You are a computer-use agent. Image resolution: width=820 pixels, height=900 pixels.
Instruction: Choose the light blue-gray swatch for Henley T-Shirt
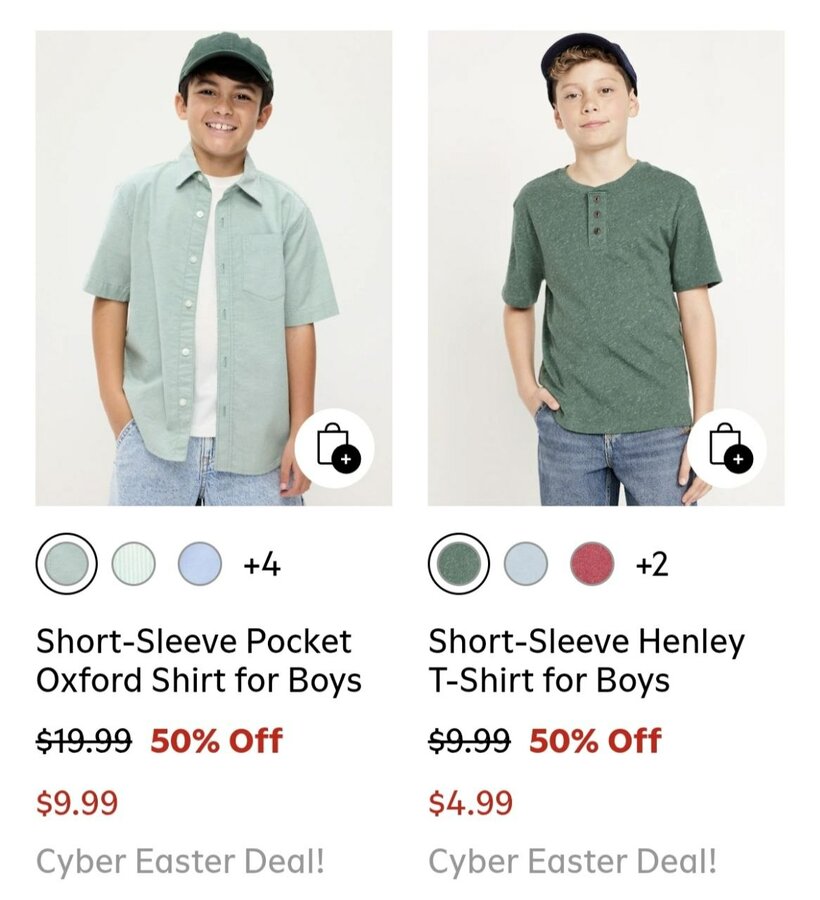(525, 565)
